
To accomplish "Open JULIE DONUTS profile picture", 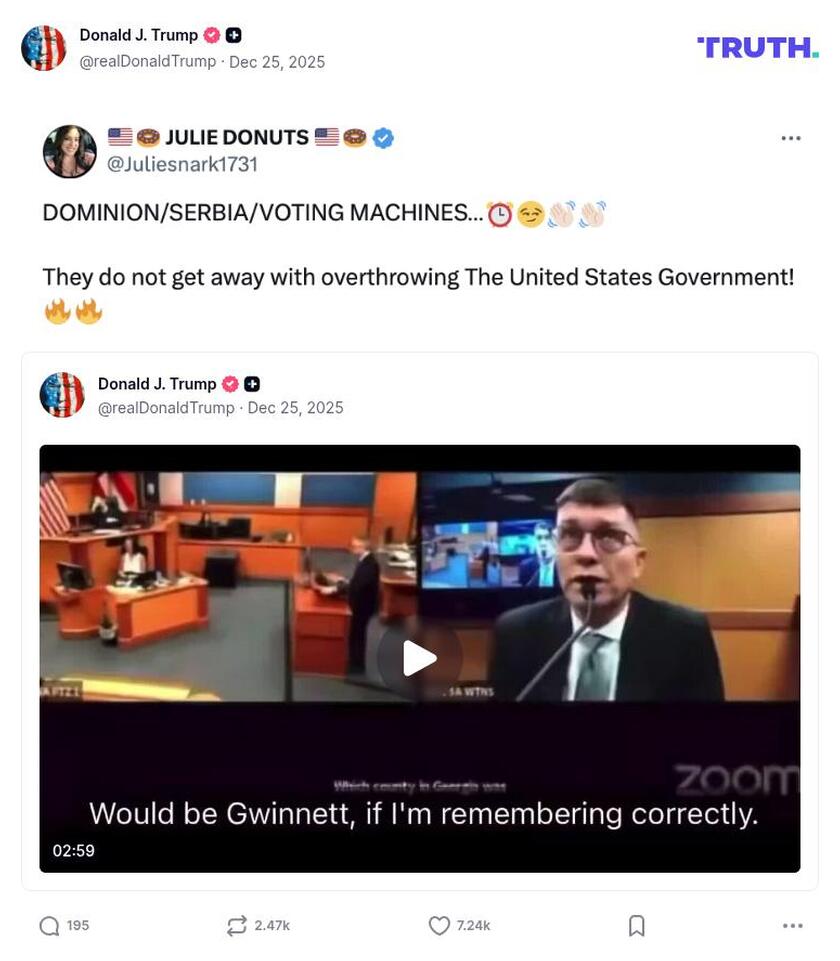I will tap(70, 151).
